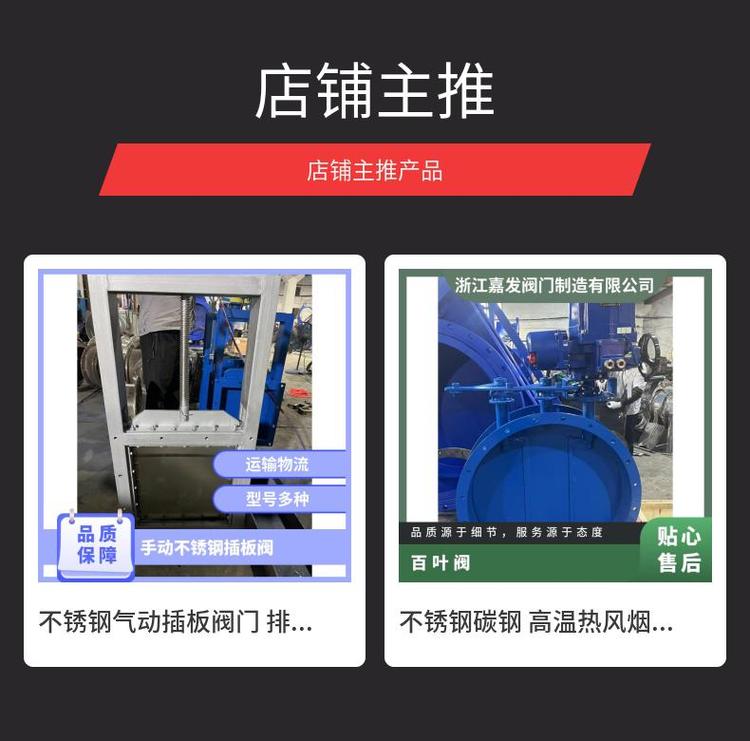Open the 不锈钢气动插板阀门 product card

[x=194, y=460]
